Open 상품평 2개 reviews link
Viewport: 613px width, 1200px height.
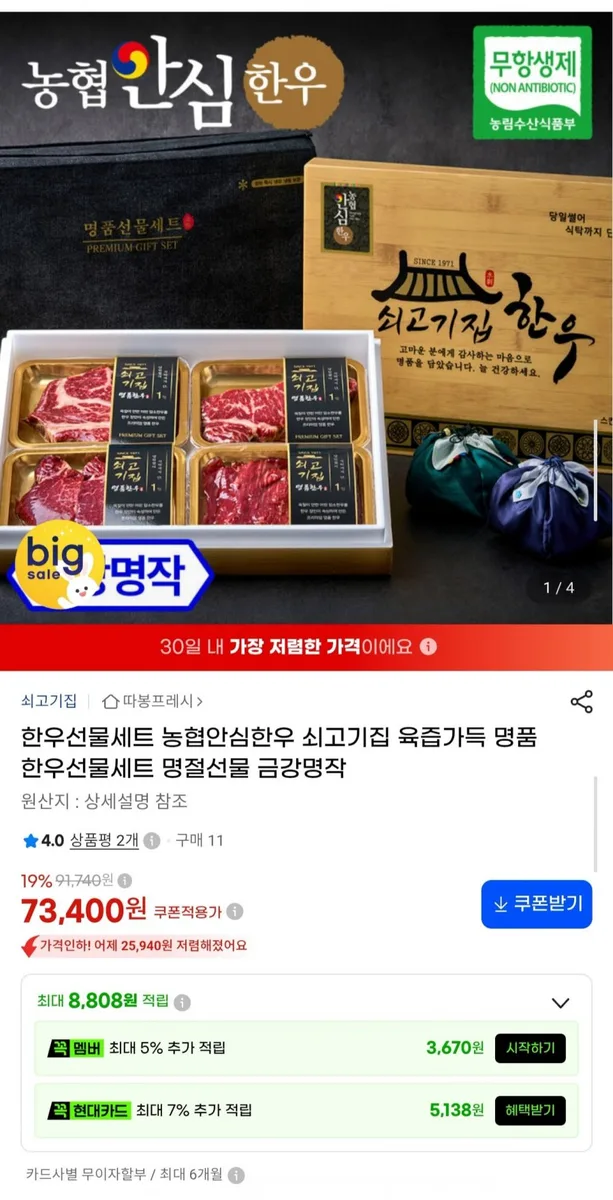click(x=104, y=840)
